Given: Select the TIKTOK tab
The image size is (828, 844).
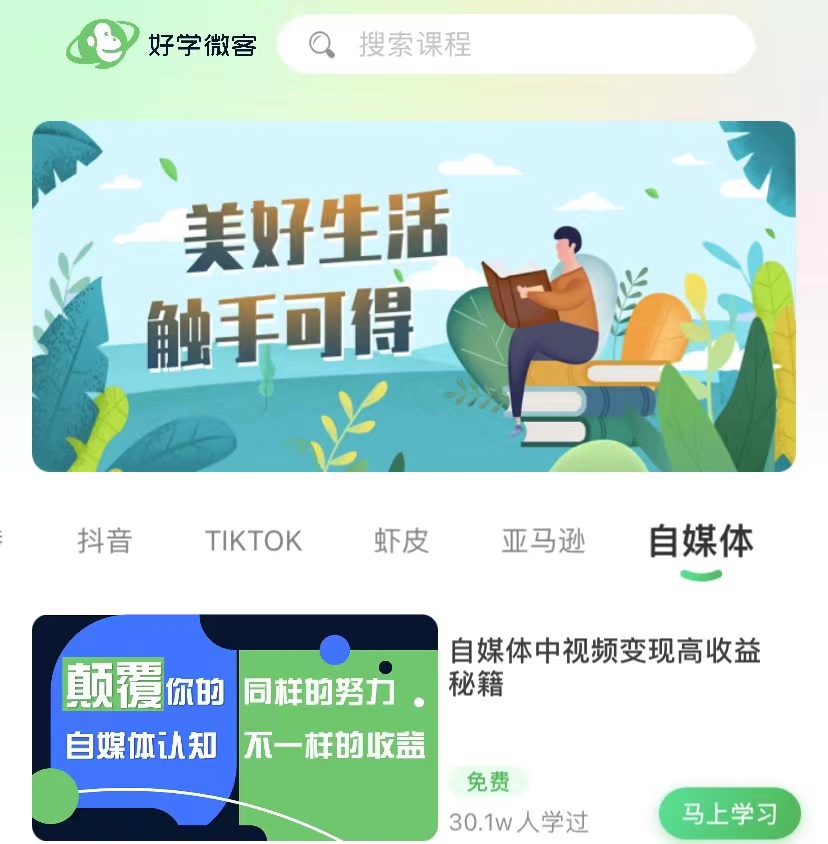Looking at the screenshot, I should 253,541.
